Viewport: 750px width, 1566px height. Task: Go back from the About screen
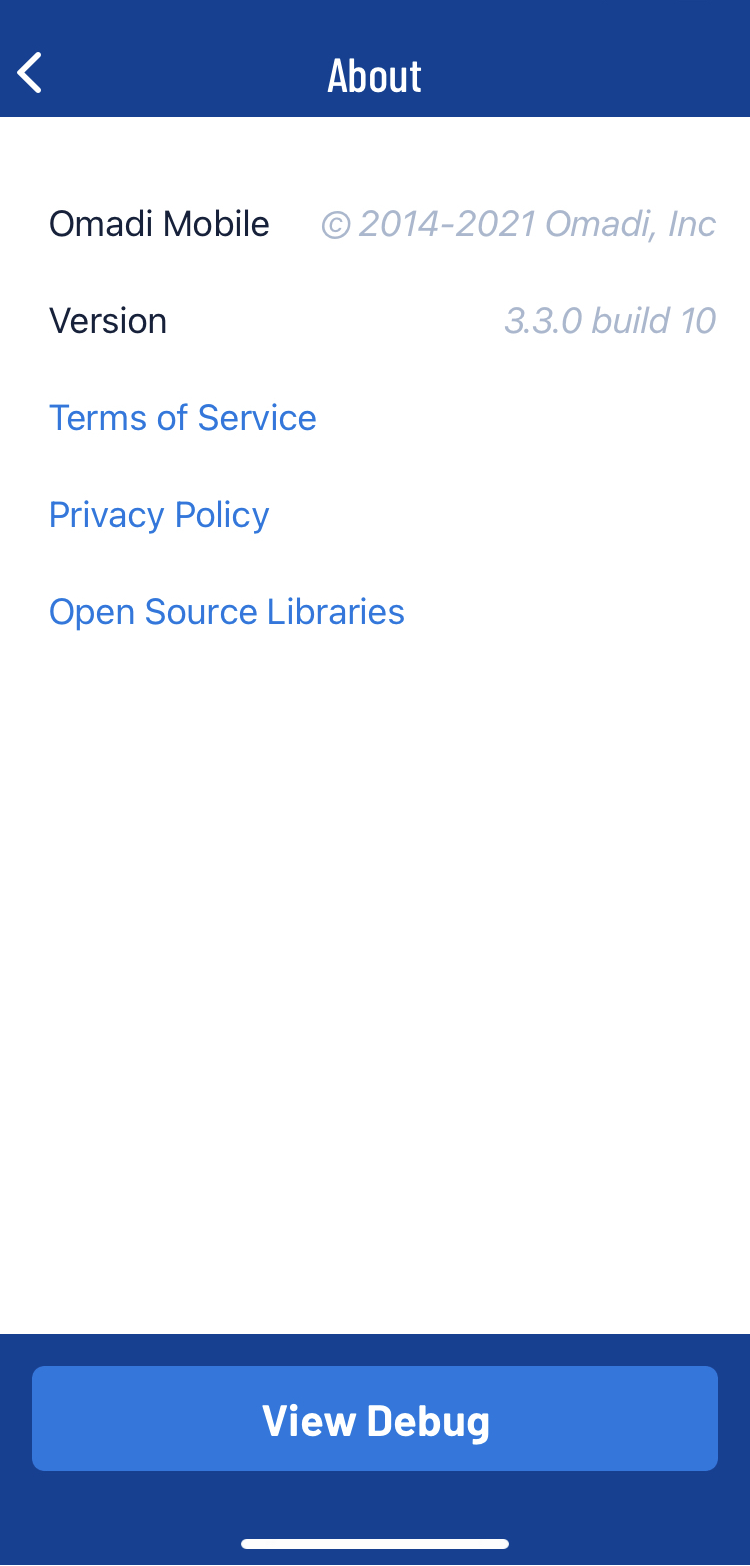(31, 74)
